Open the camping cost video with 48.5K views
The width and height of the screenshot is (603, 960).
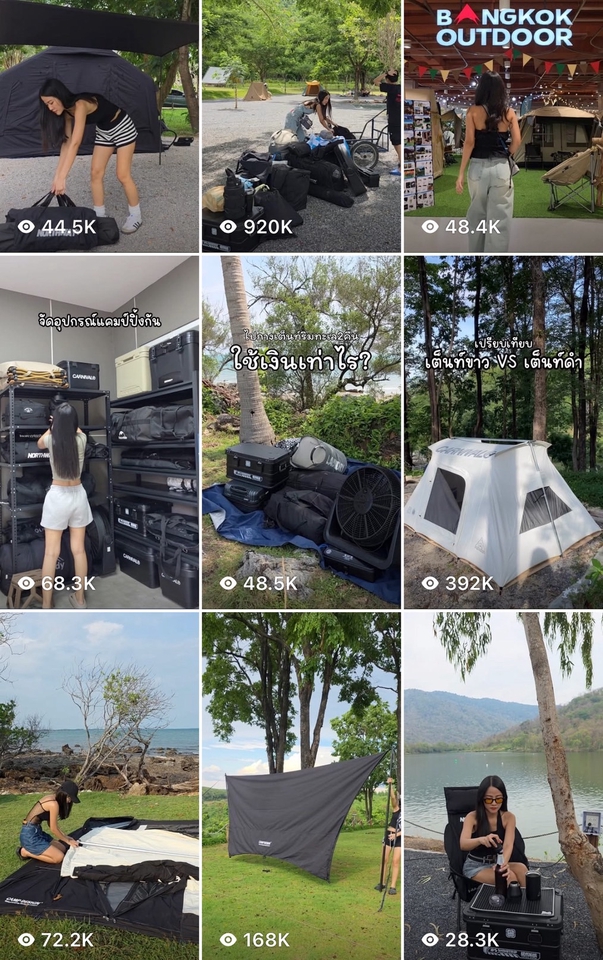(301, 432)
